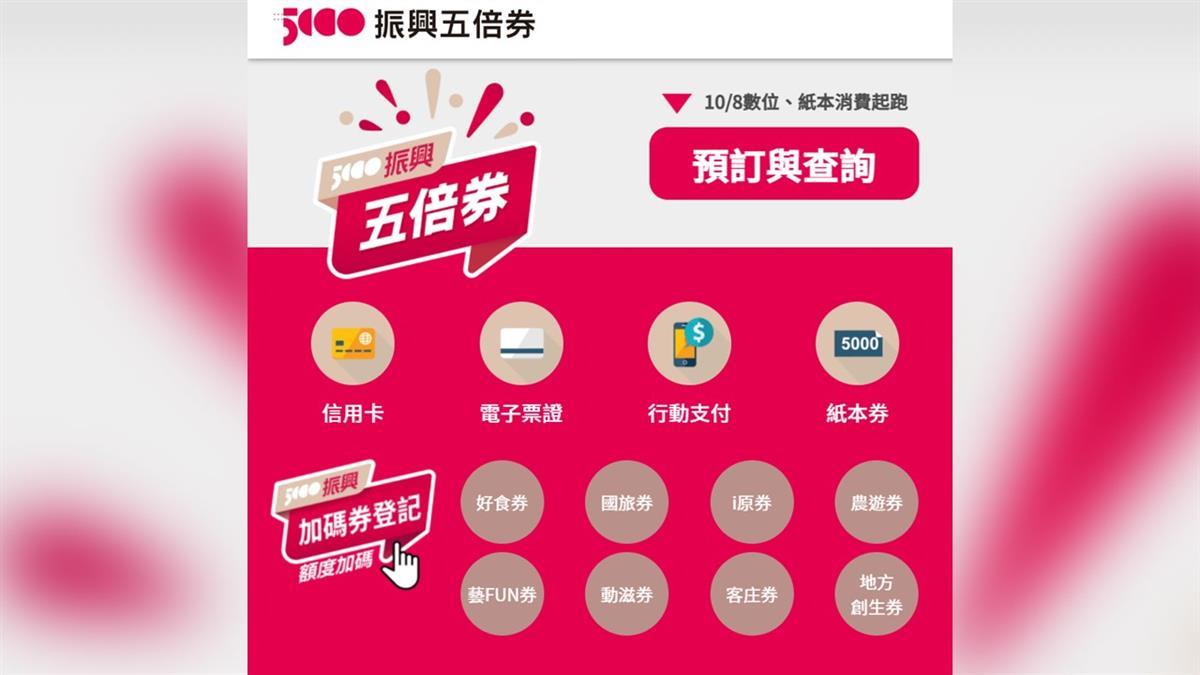1200x675 pixels.
Task: Select the i原券 voucher
Action: [752, 502]
